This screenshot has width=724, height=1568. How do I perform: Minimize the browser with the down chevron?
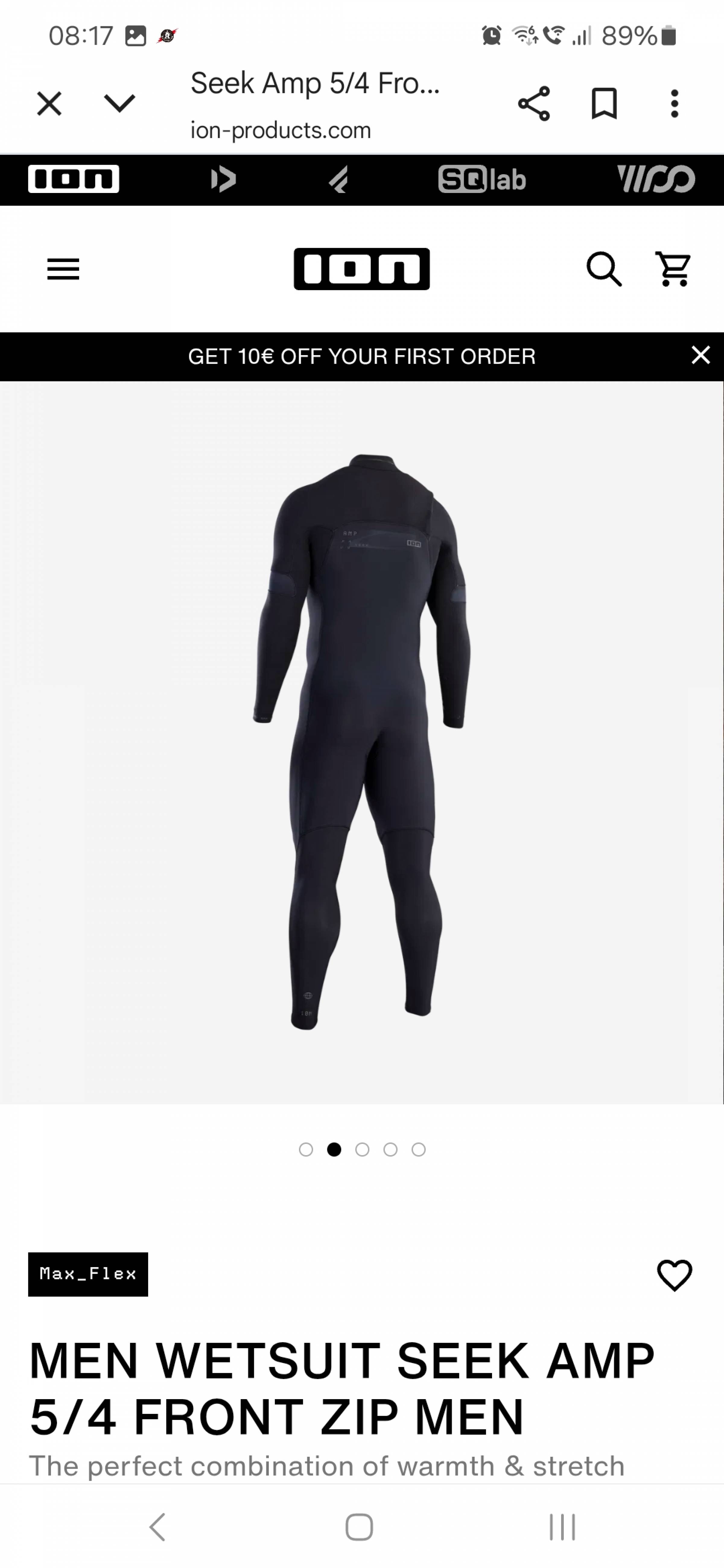(119, 103)
